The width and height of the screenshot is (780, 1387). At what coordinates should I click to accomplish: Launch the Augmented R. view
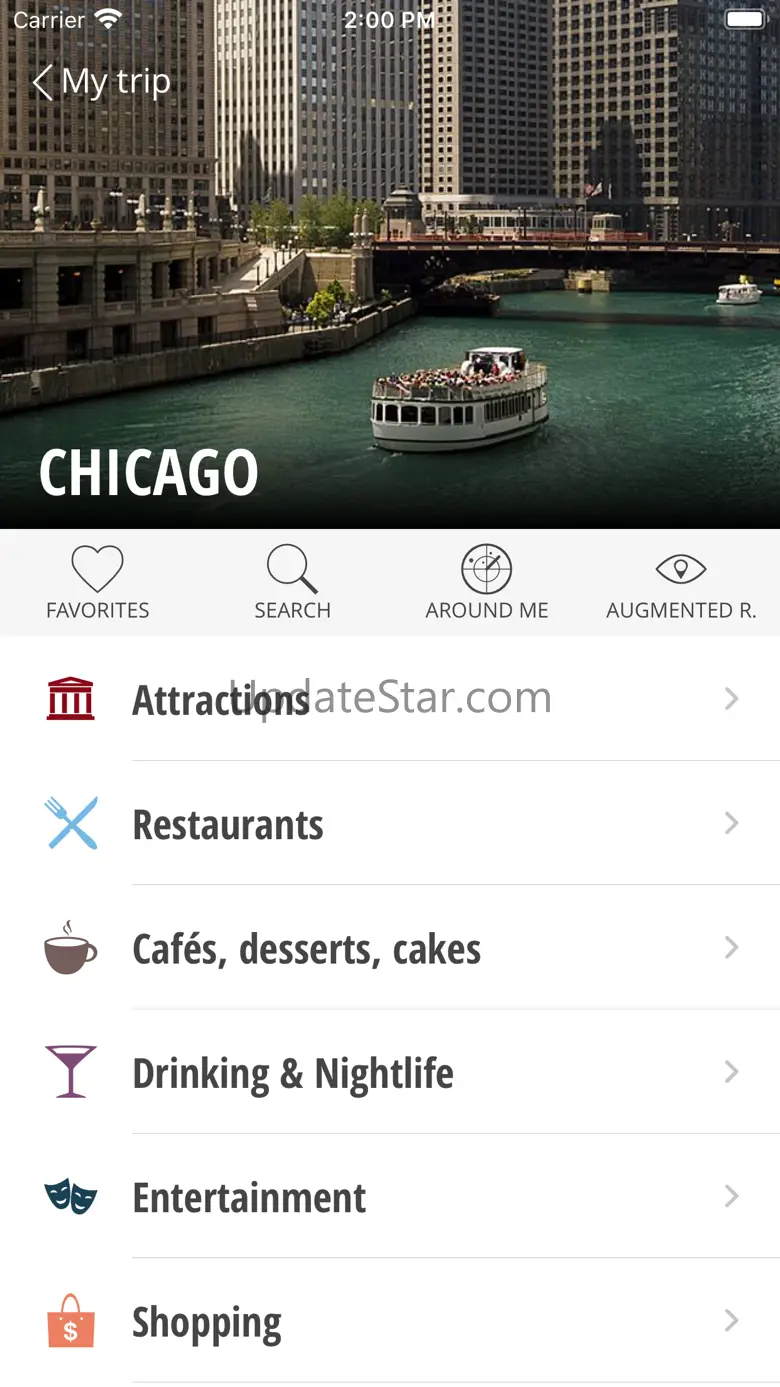click(x=681, y=583)
